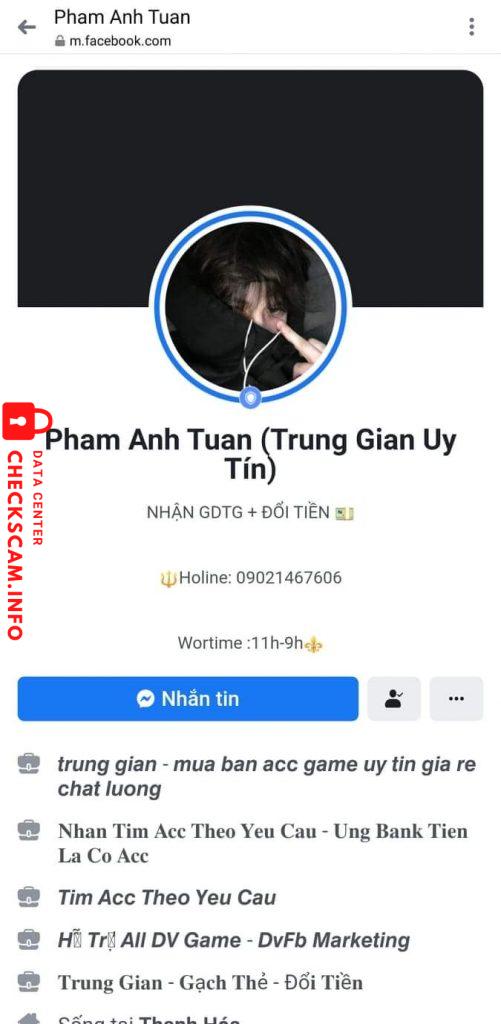View Pham Anh Tuan's profile picture

[x=250, y=307]
